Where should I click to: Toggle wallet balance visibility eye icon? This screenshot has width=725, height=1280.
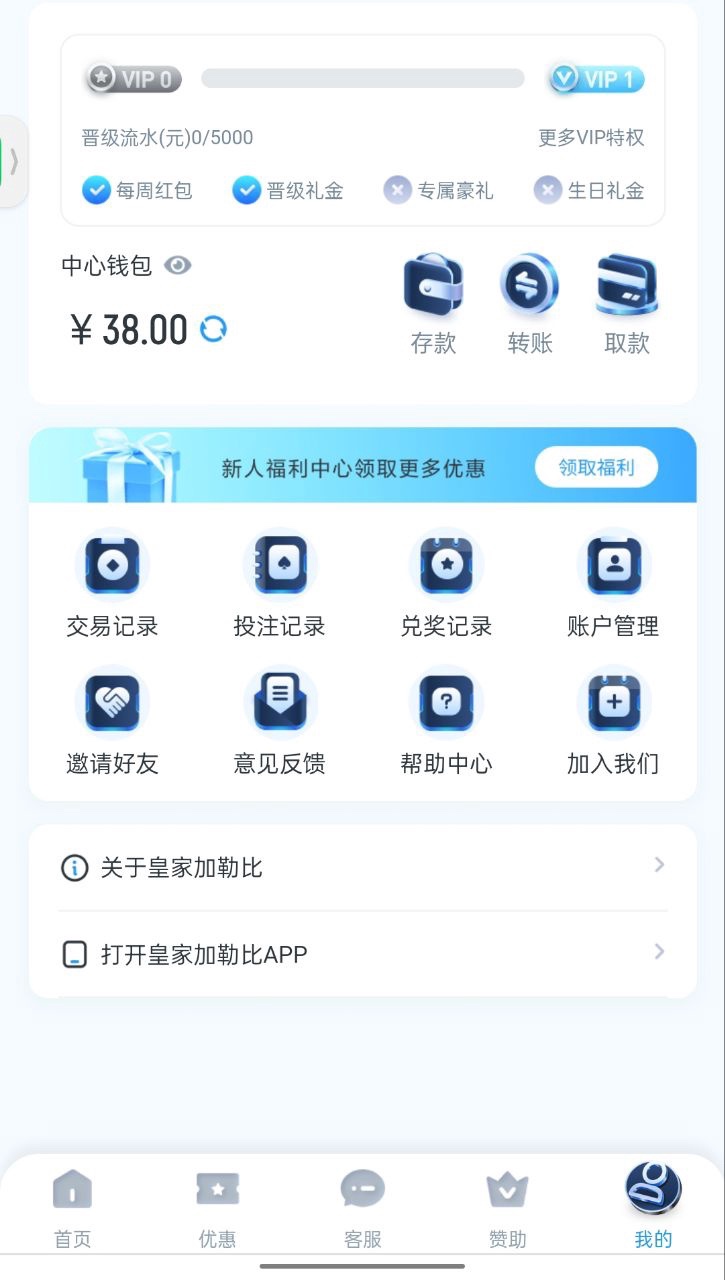pyautogui.click(x=178, y=266)
